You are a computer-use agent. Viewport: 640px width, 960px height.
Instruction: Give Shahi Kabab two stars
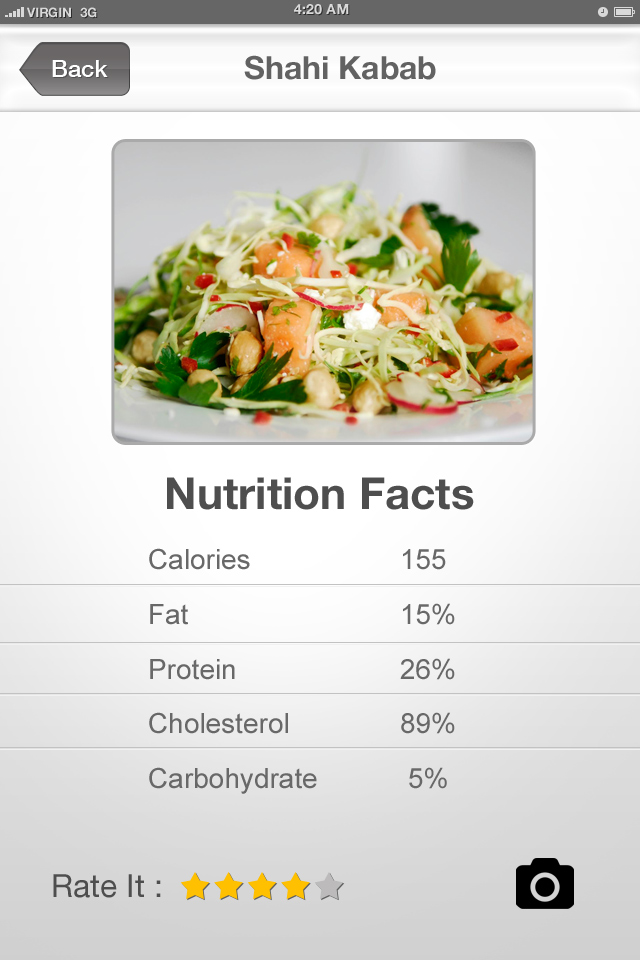pyautogui.click(x=229, y=887)
